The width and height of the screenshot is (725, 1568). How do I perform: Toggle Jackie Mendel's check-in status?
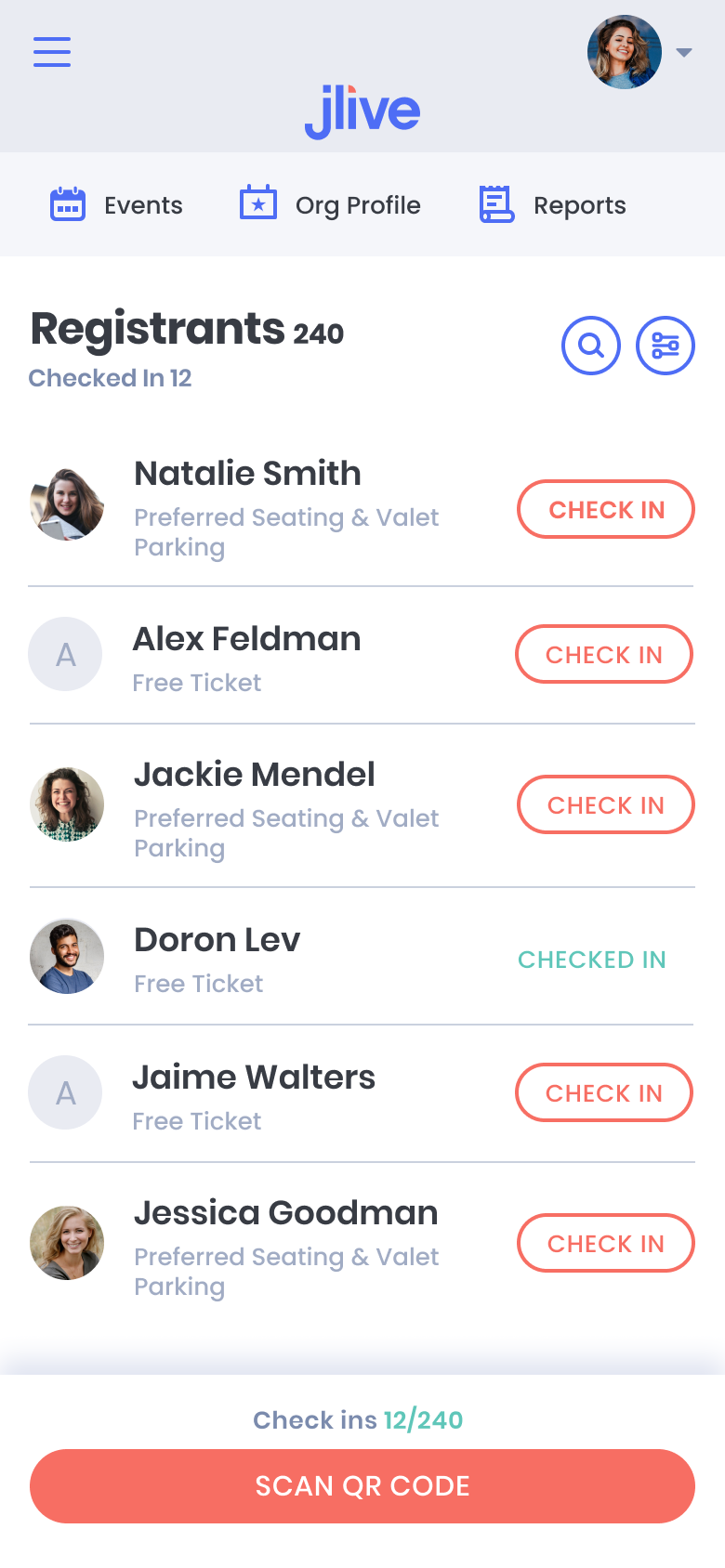tap(605, 804)
